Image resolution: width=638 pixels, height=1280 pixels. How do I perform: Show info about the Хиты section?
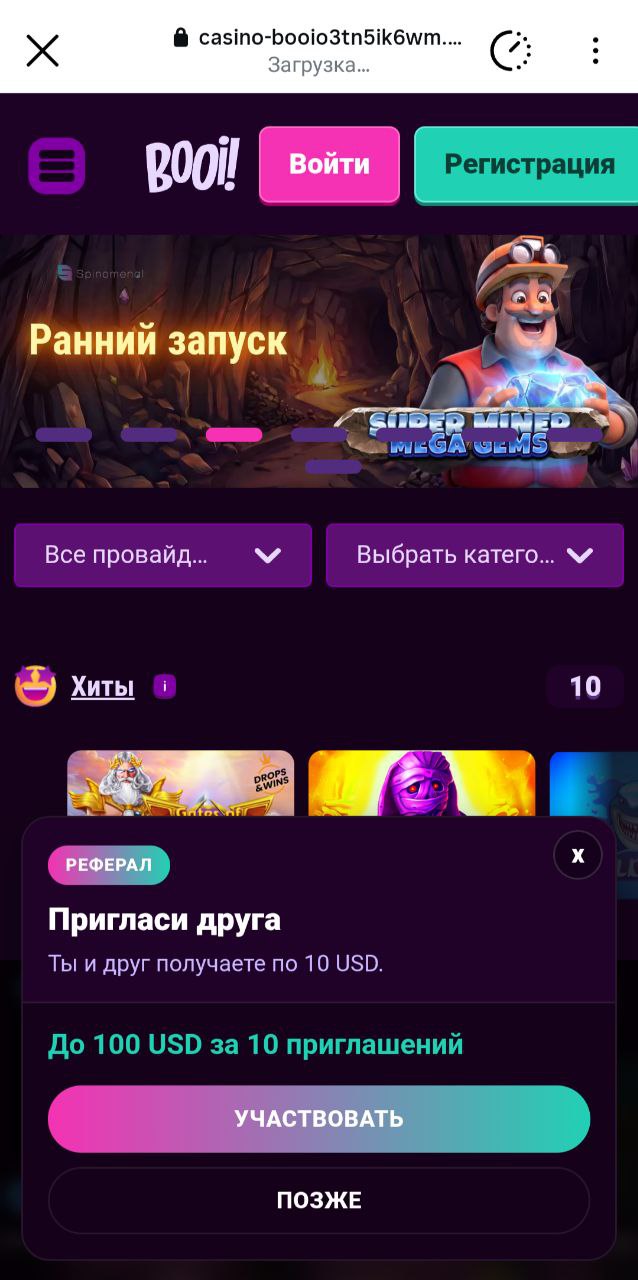[x=165, y=687]
